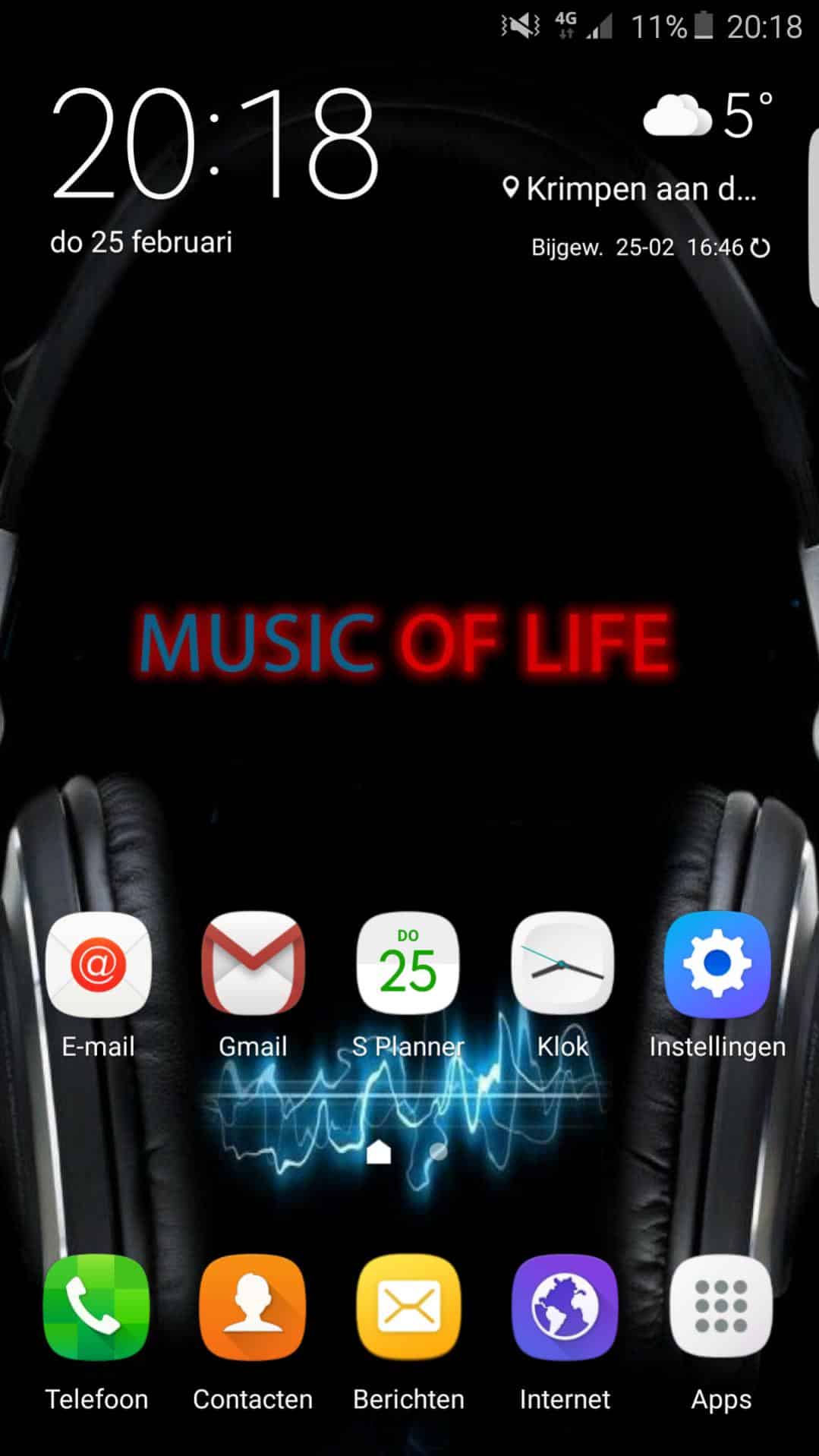
Task: Open Instellingen settings
Action: pos(717,966)
